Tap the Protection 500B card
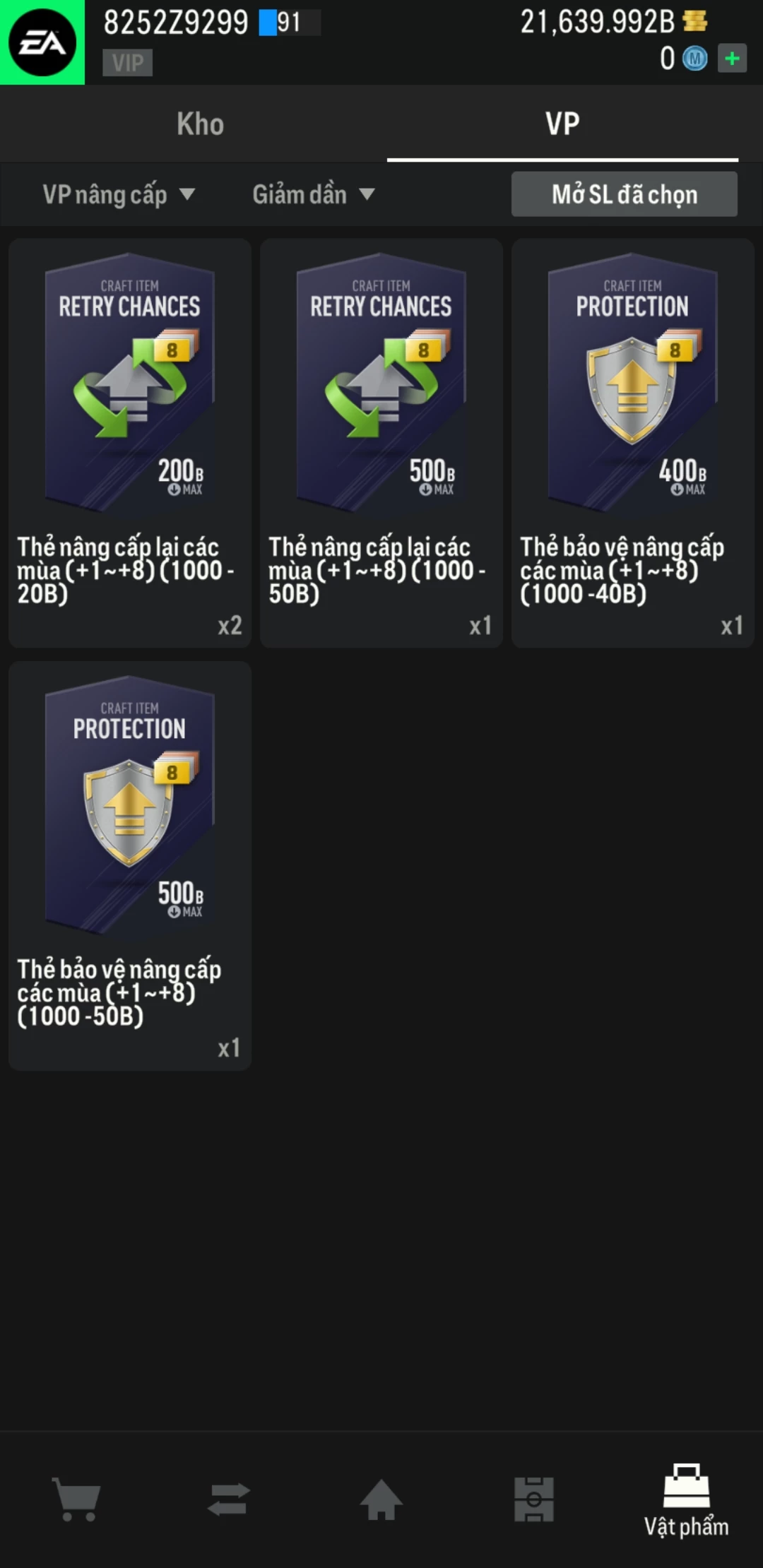 coord(130,865)
